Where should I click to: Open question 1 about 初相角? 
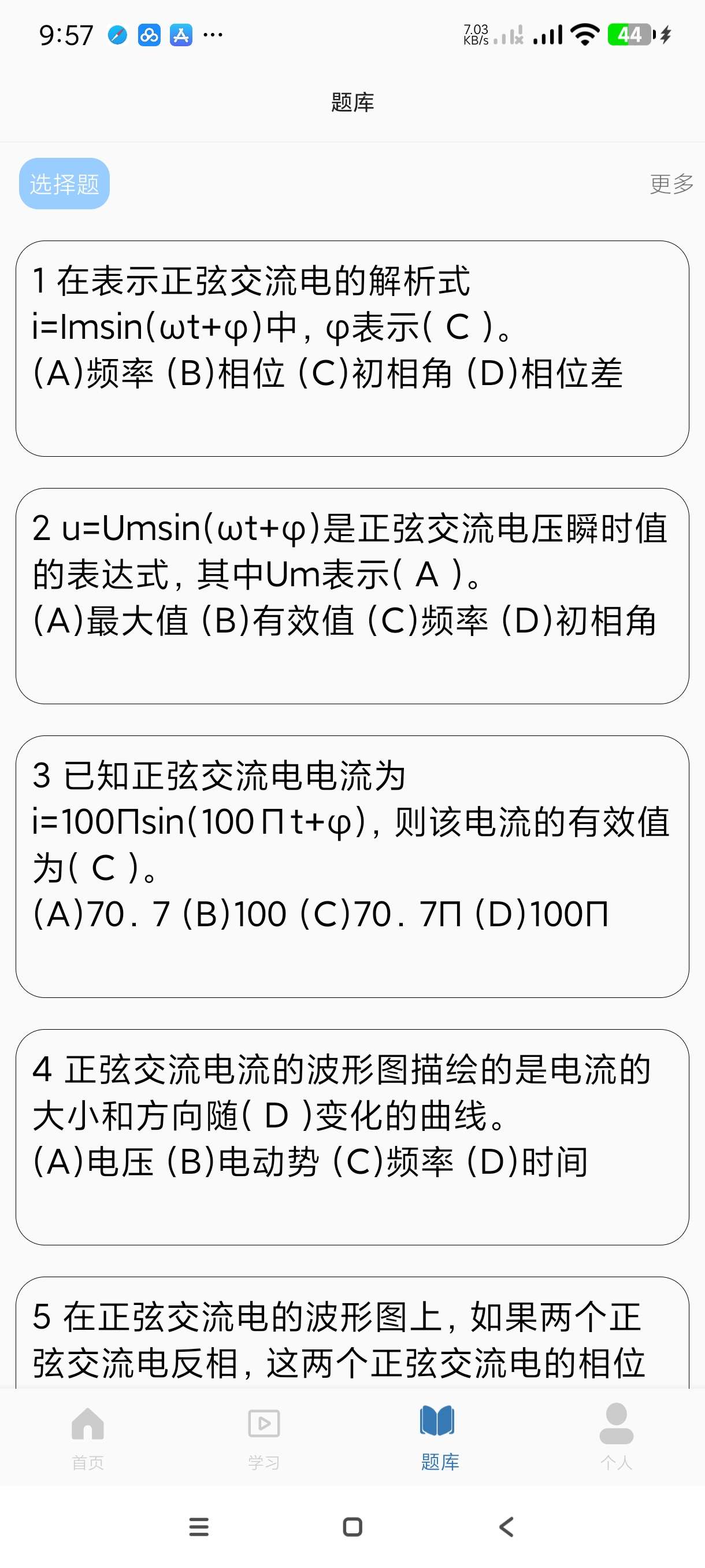[x=351, y=348]
